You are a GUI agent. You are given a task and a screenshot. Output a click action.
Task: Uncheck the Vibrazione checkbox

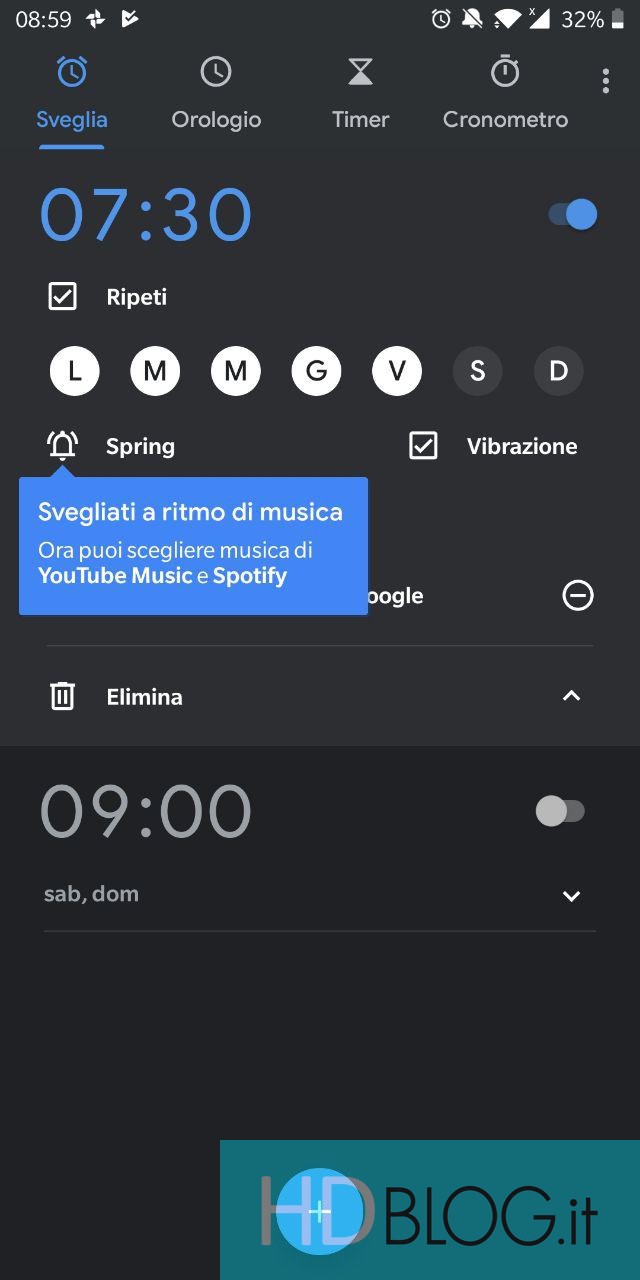tap(424, 446)
